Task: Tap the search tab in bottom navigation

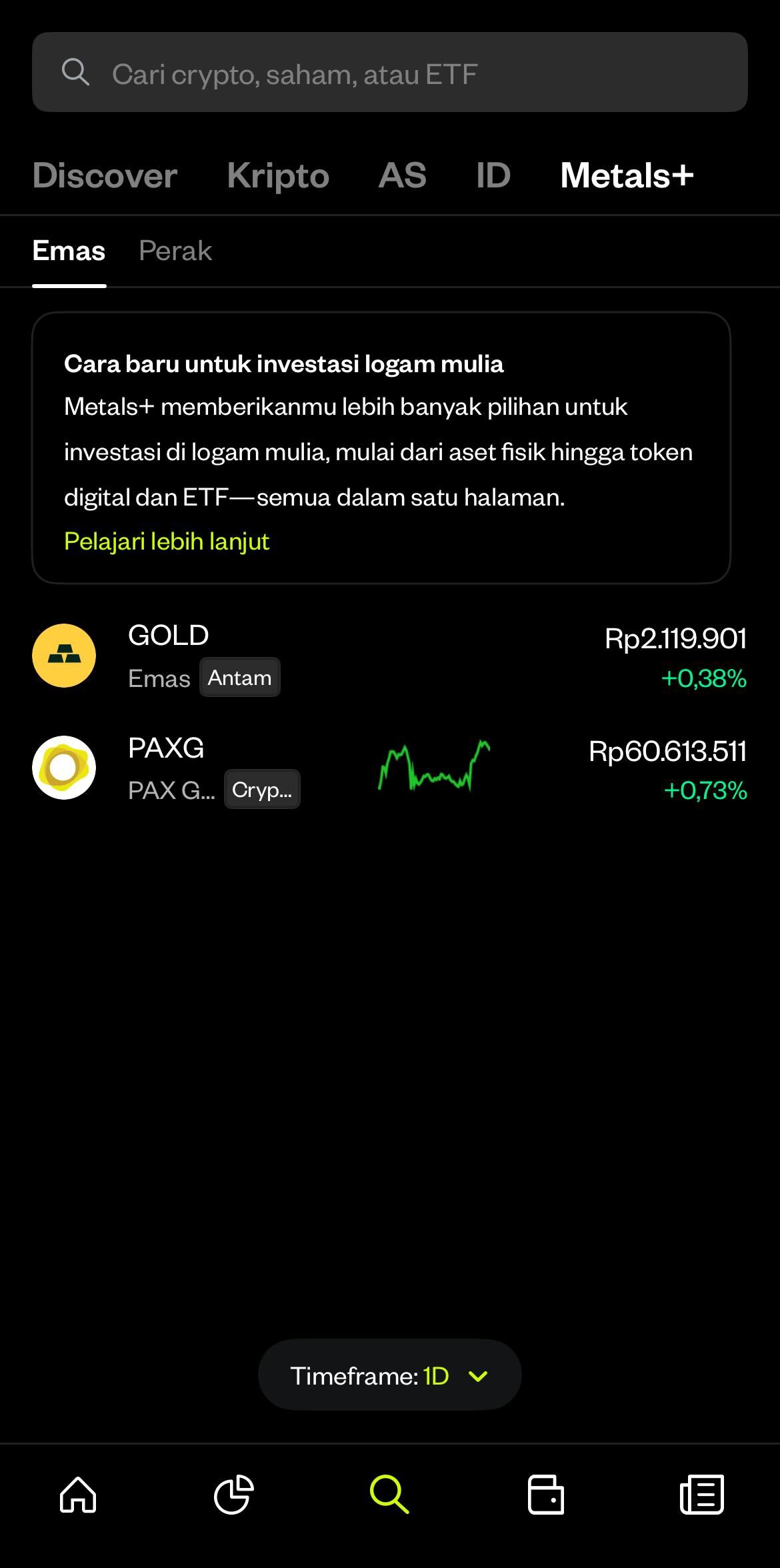Action: (x=389, y=1494)
